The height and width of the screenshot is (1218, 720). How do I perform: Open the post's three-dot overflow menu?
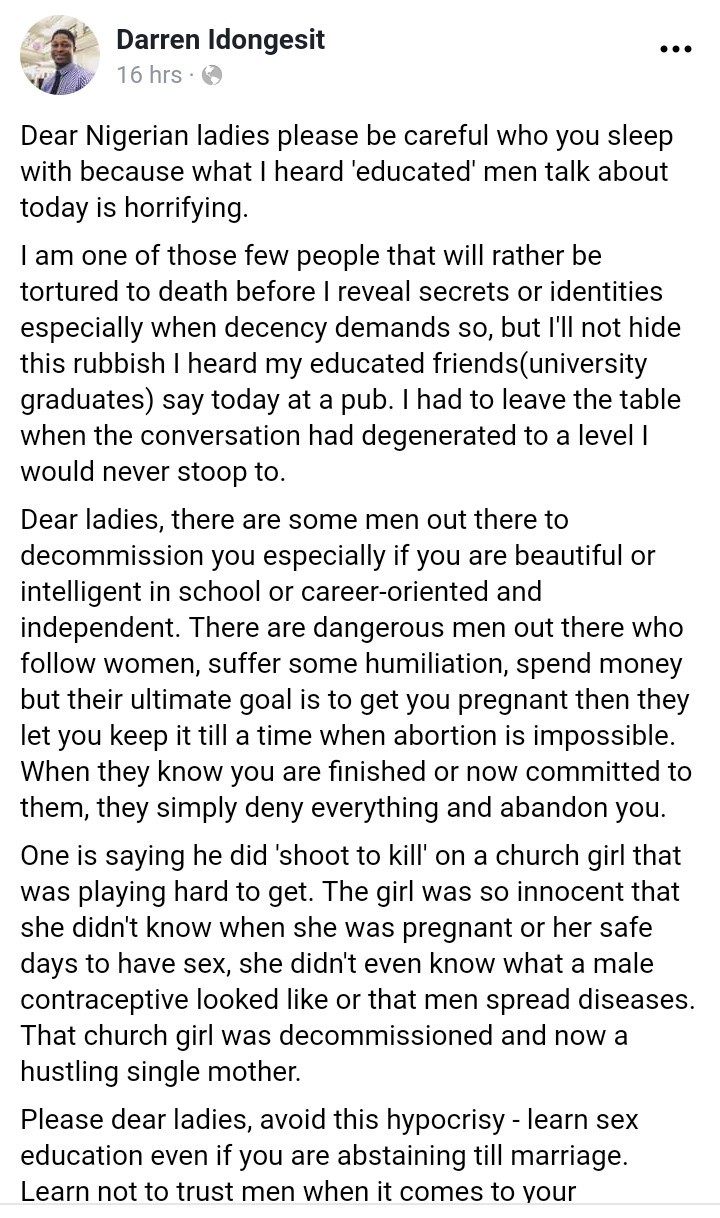click(676, 48)
